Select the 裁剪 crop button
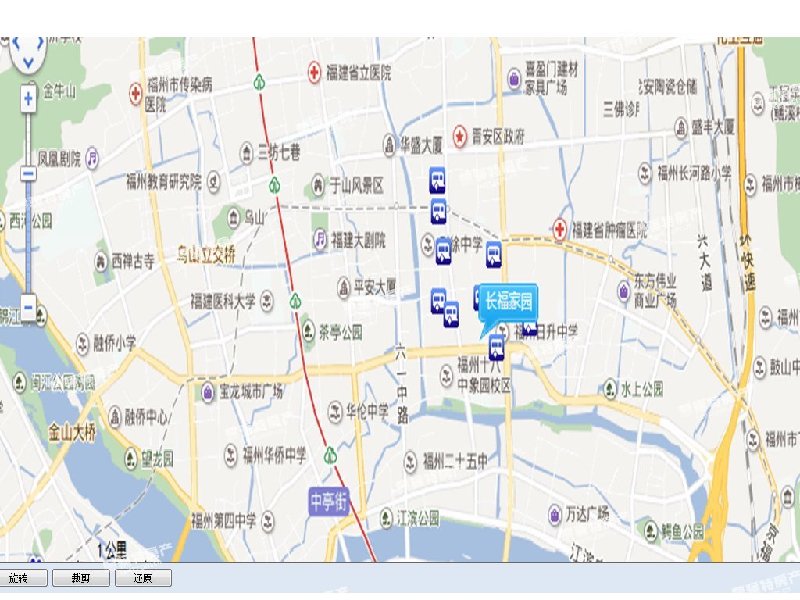 82,578
